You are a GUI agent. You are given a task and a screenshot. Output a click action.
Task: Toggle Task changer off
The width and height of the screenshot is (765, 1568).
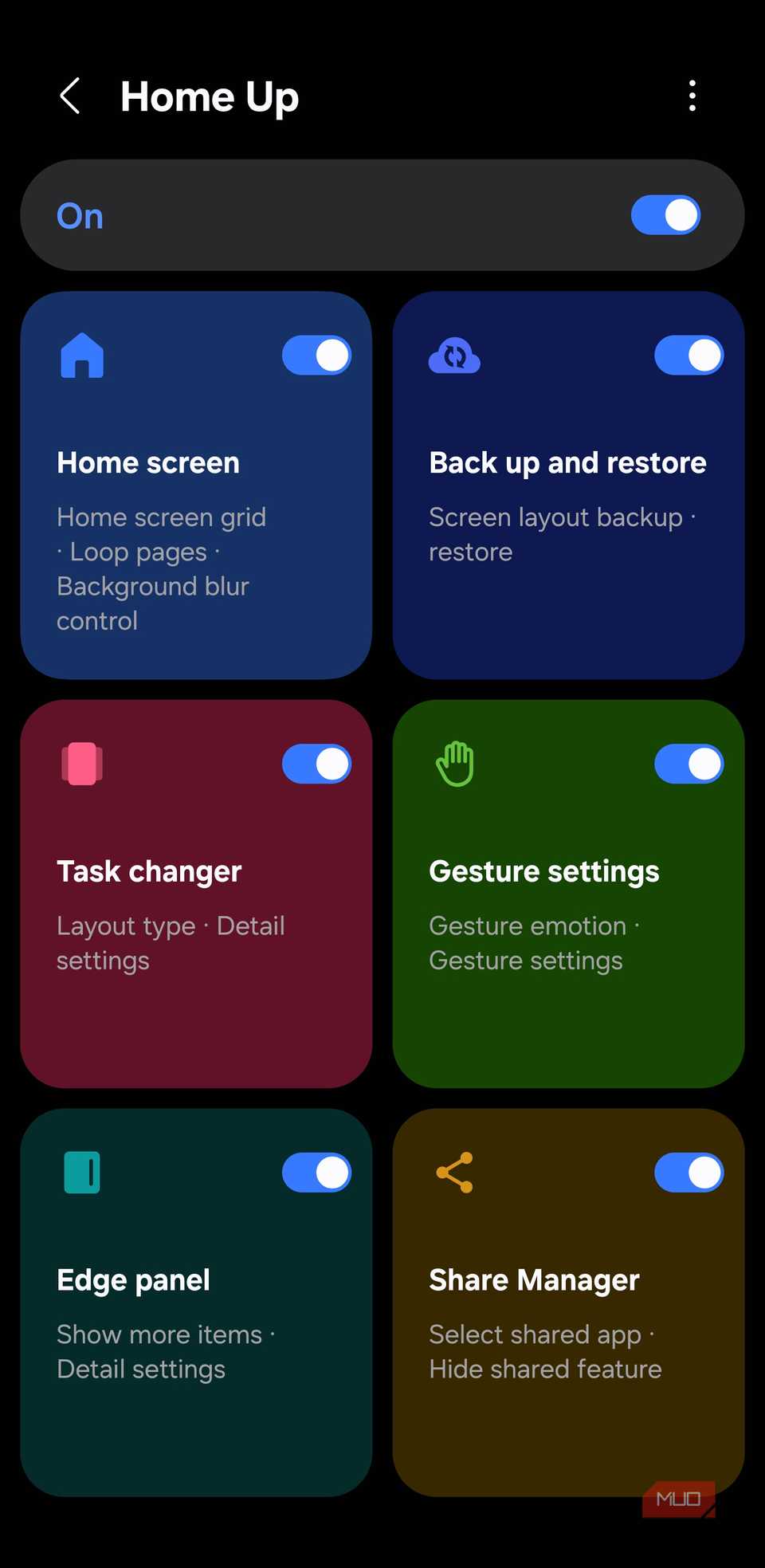click(x=316, y=763)
